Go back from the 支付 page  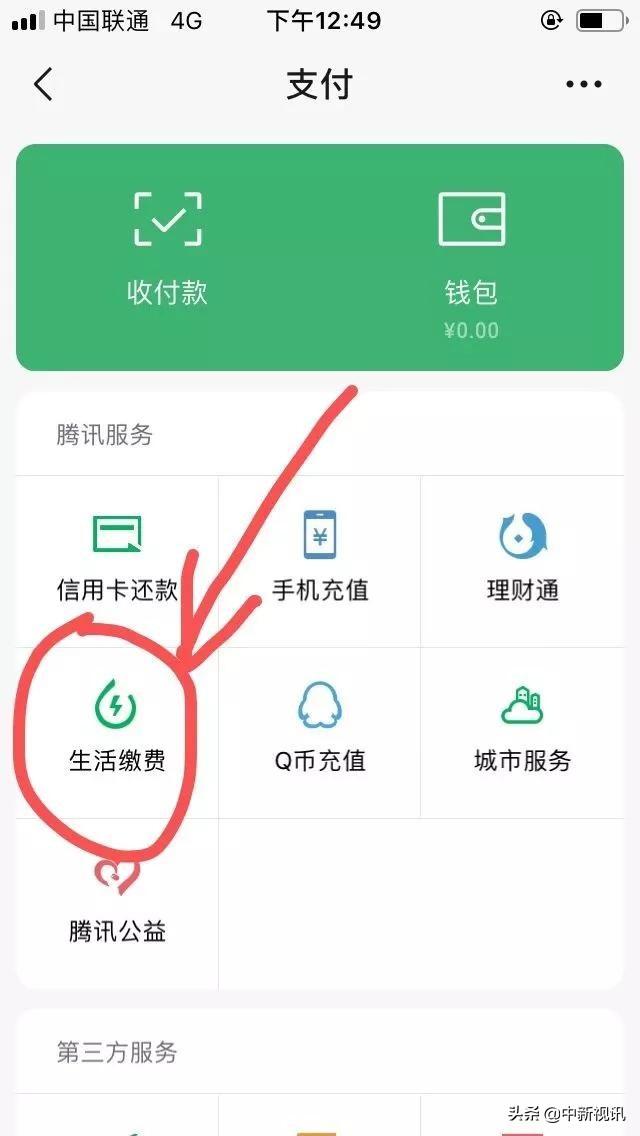(x=43, y=85)
